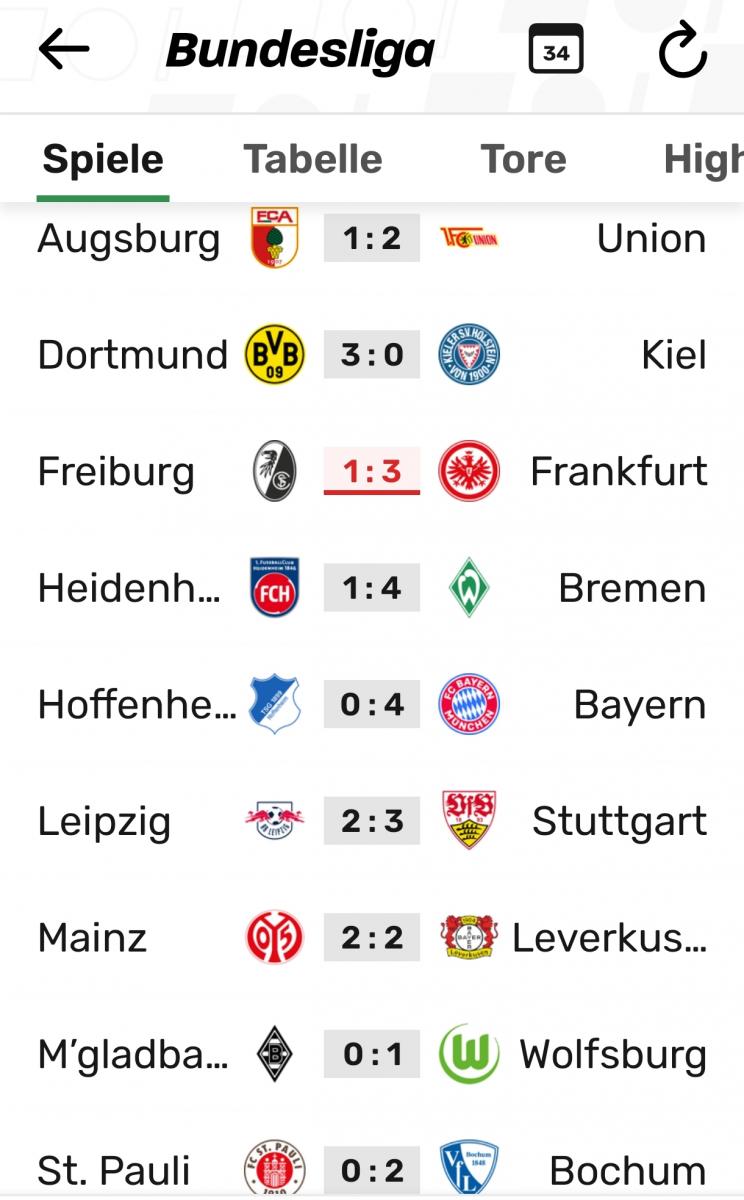The height and width of the screenshot is (1200, 744).
Task: Select the Spiele tab
Action: pyautogui.click(x=103, y=159)
